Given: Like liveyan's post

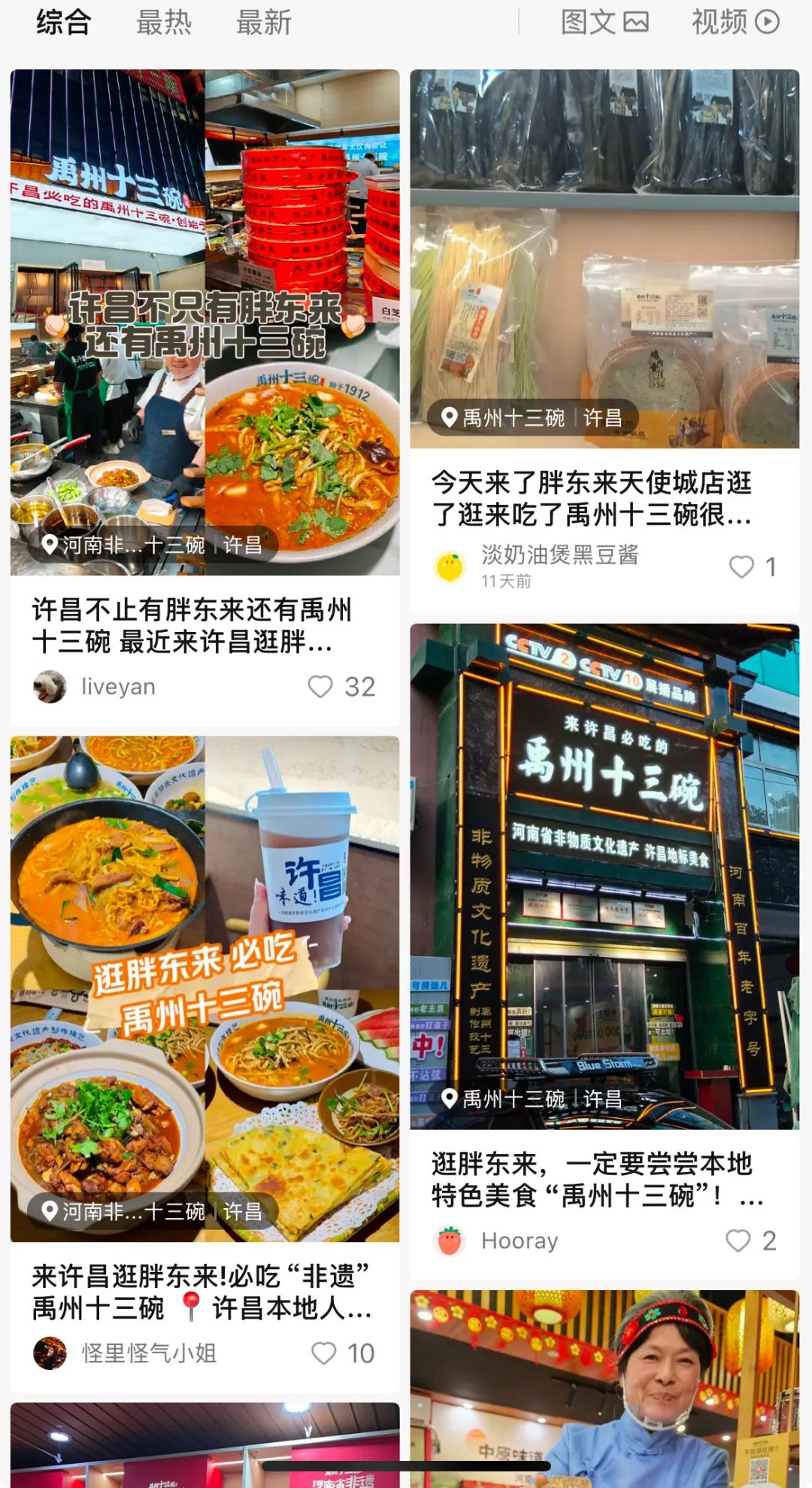Looking at the screenshot, I should [x=321, y=686].
